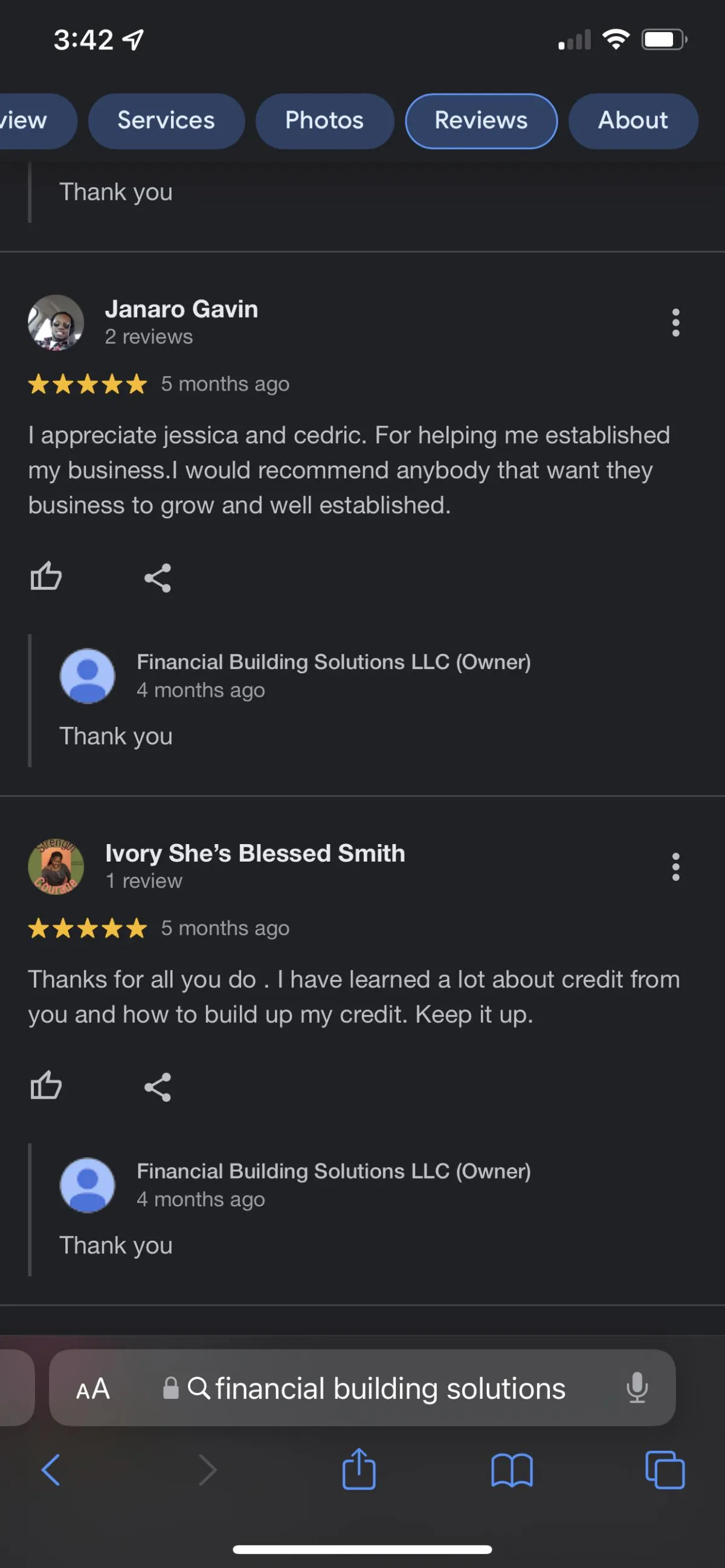Switch to the Photos tab
Screen dimensions: 725x1568
pos(324,121)
